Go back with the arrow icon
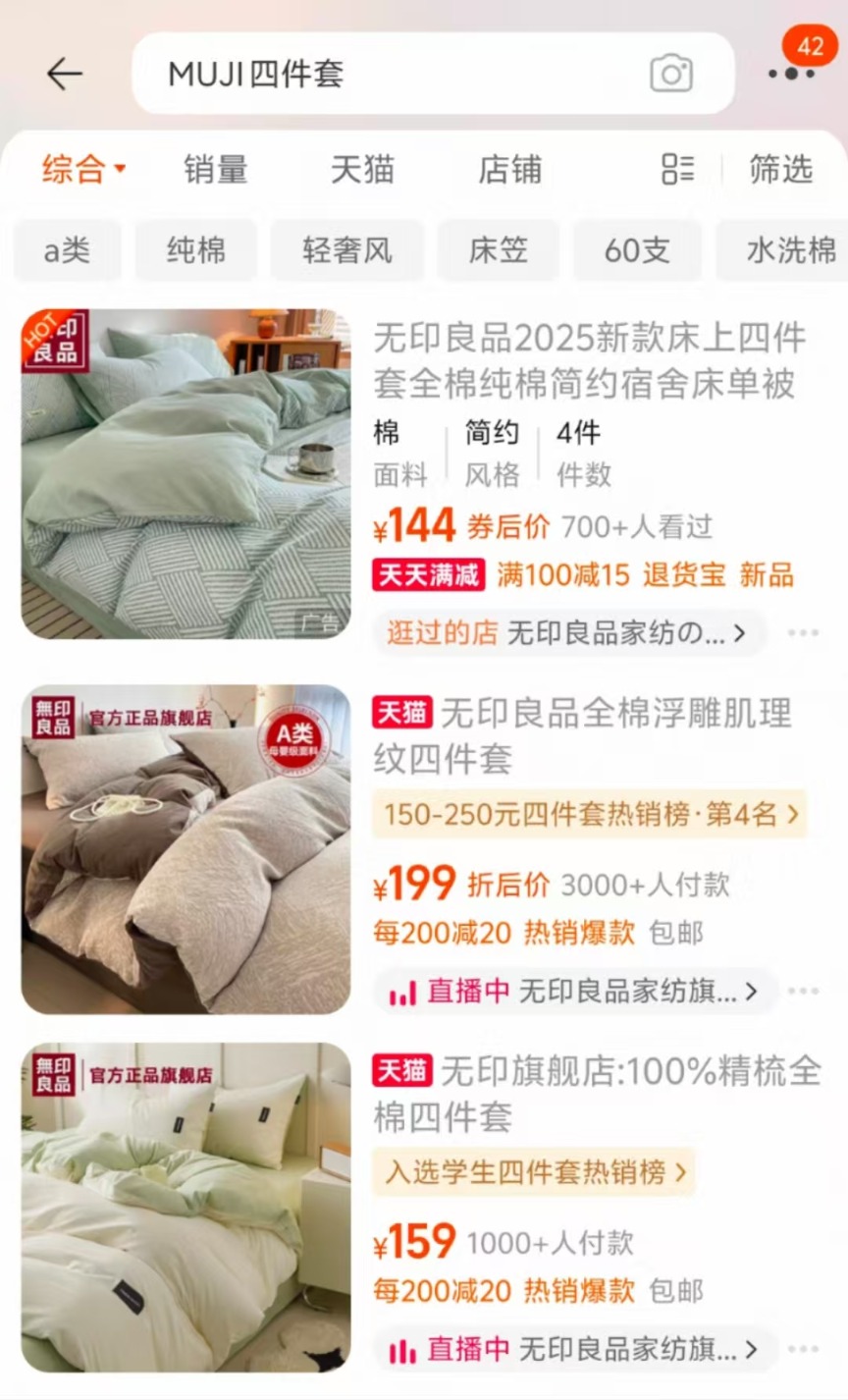The width and height of the screenshot is (848, 1400). (65, 74)
